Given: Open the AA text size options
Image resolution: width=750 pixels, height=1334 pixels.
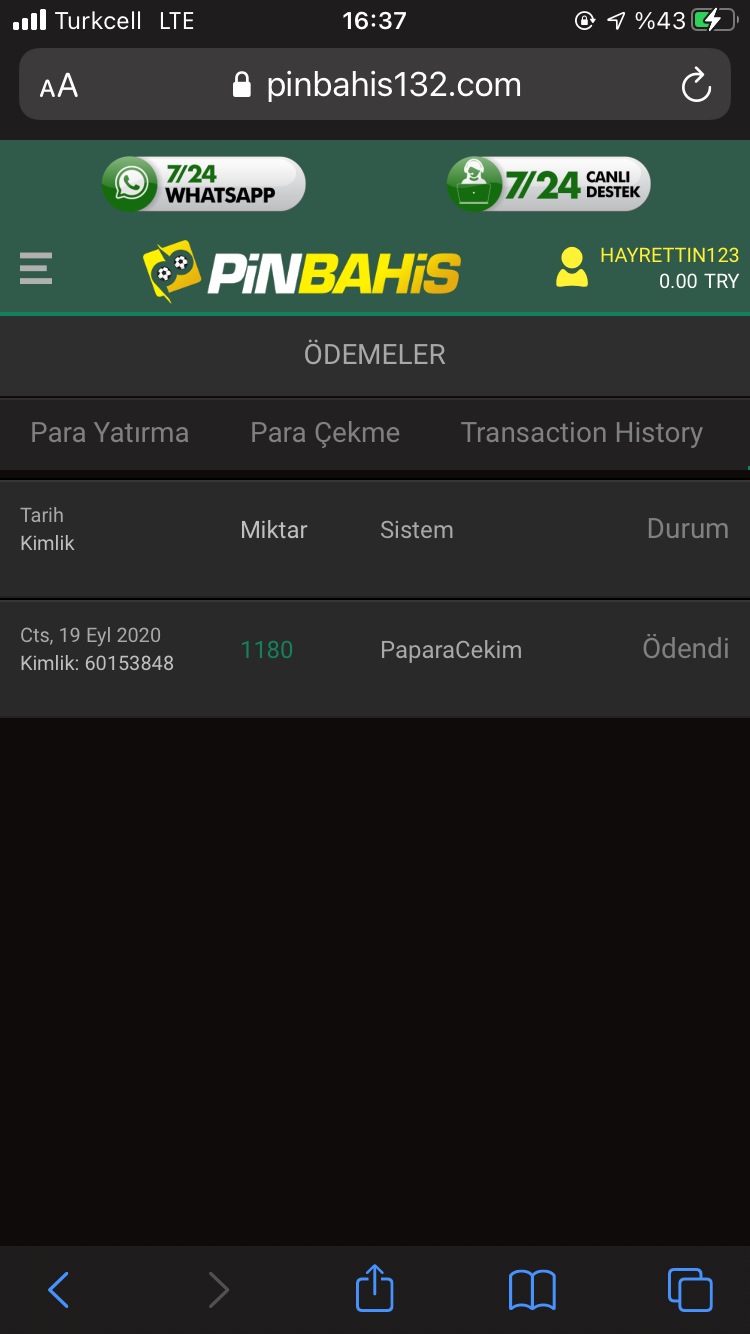Looking at the screenshot, I should coord(59,86).
